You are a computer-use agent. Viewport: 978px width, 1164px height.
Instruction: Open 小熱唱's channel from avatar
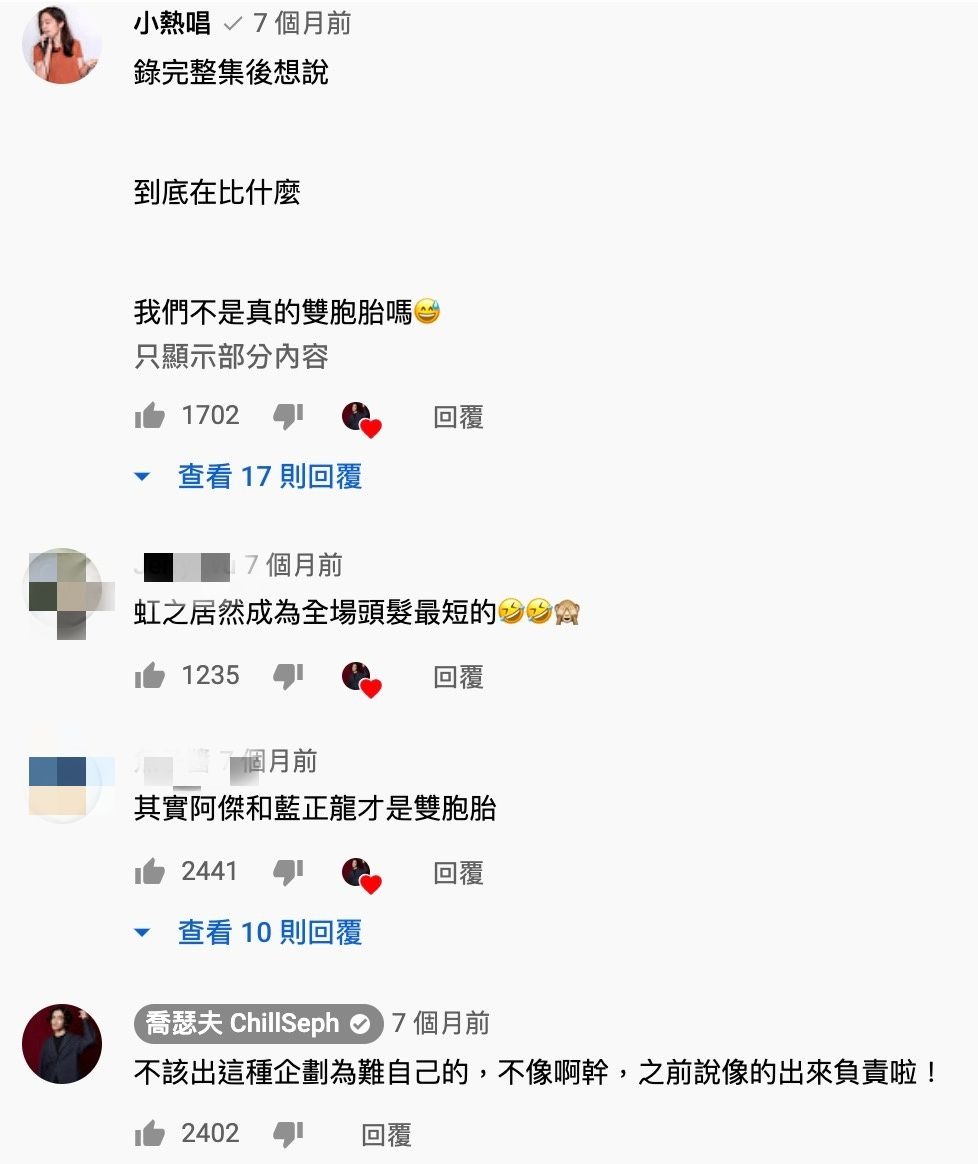[62, 46]
